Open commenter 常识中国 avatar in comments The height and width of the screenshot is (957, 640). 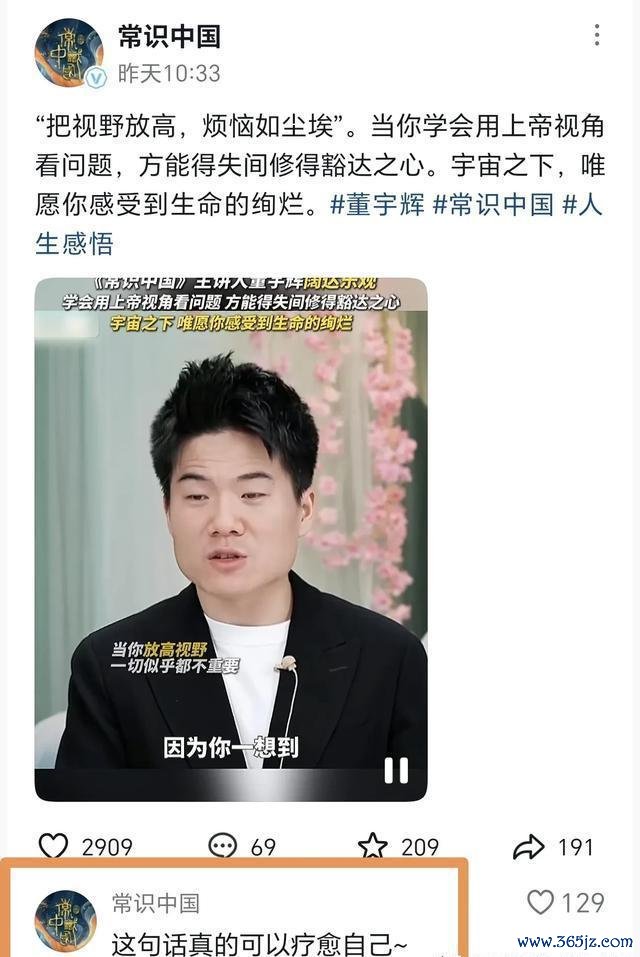click(x=66, y=920)
